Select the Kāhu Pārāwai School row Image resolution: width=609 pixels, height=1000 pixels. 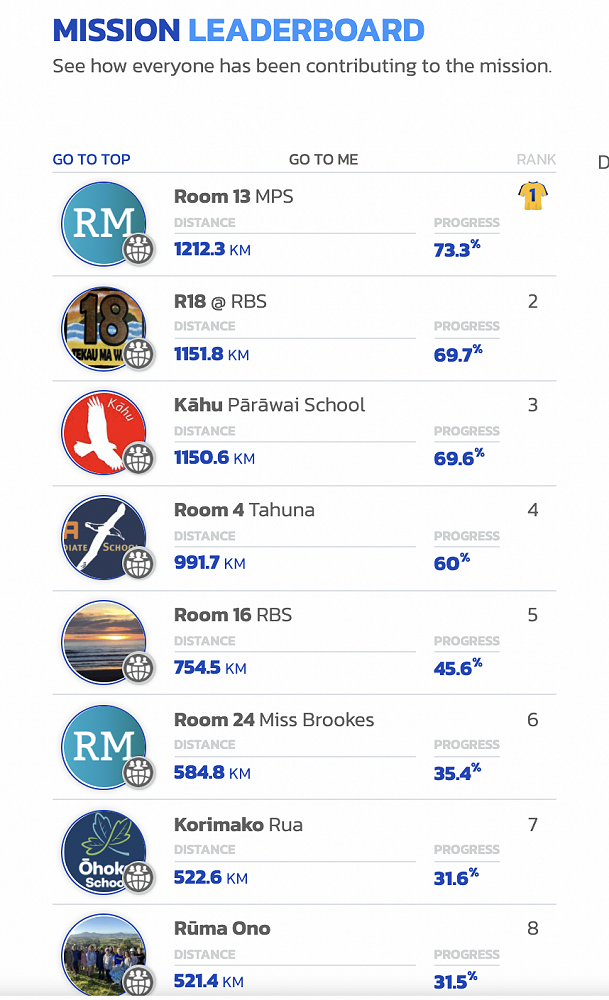click(x=269, y=405)
